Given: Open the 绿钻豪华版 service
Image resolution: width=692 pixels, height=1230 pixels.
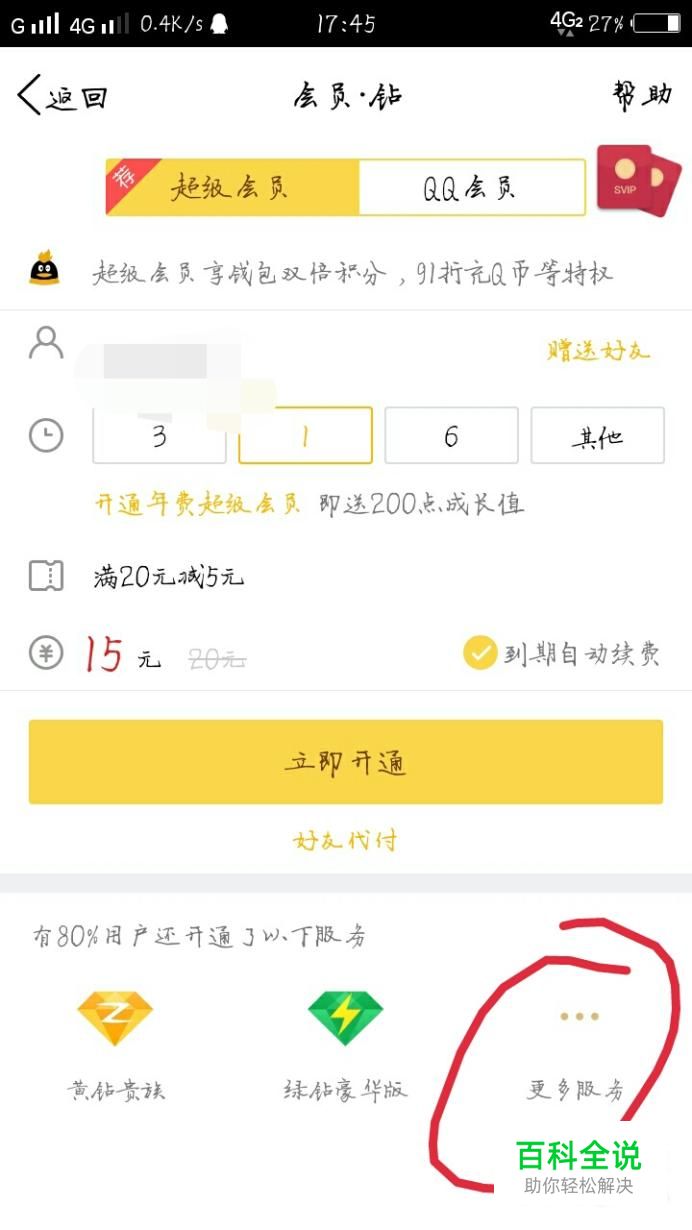Looking at the screenshot, I should coord(345,1040).
